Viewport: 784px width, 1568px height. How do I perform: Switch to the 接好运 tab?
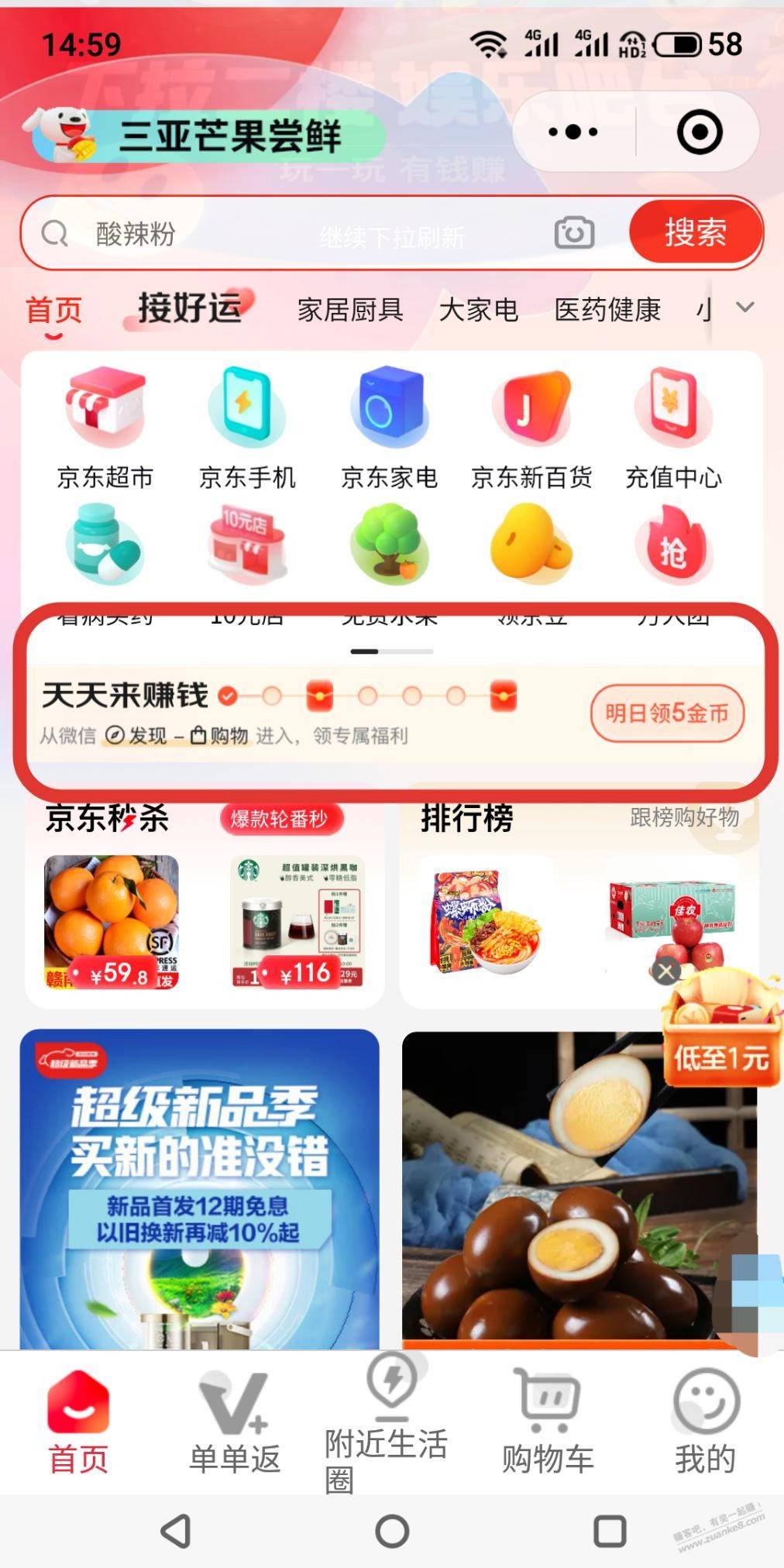[190, 308]
